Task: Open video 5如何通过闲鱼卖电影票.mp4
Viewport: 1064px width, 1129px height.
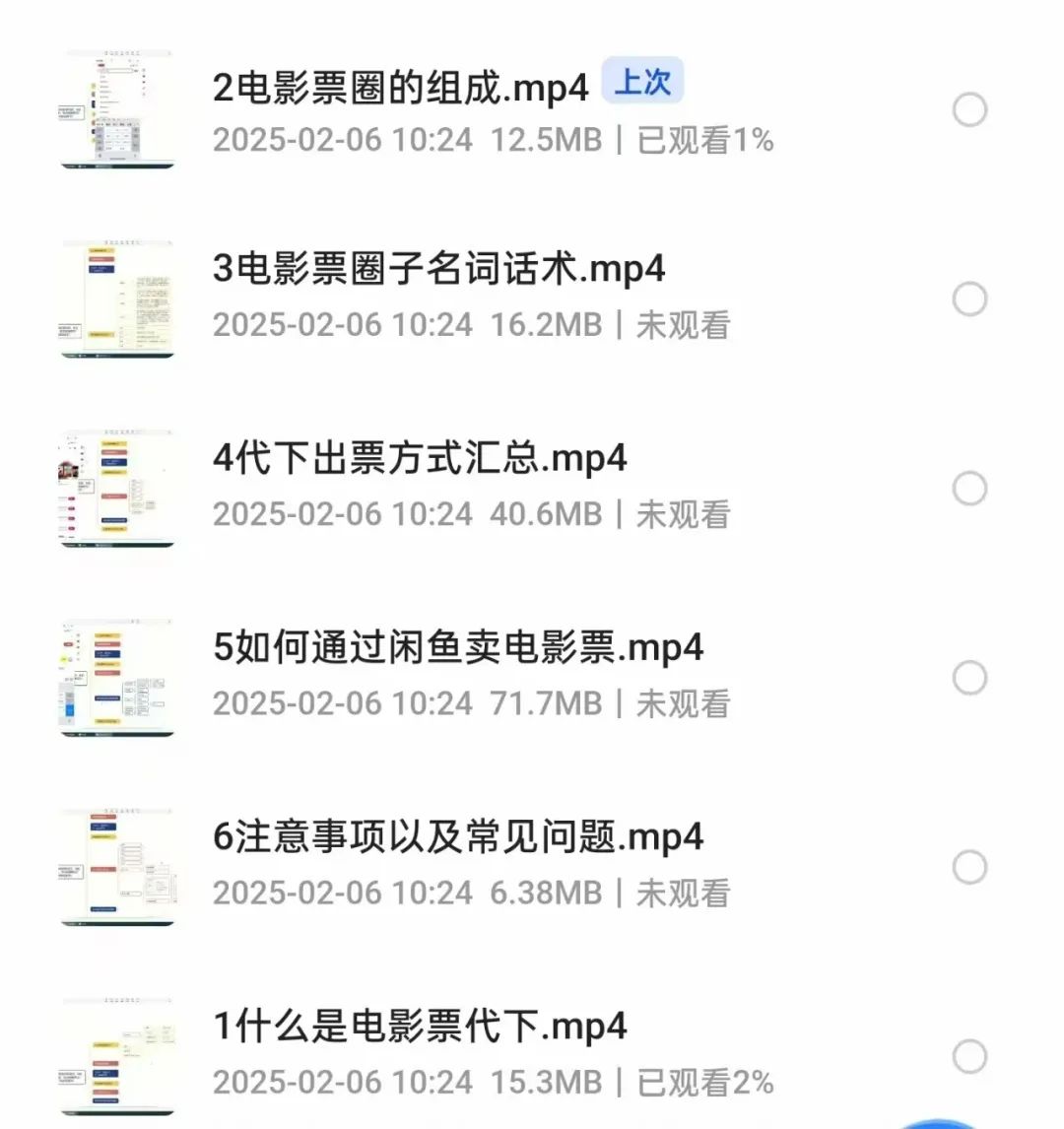Action: coord(458,648)
